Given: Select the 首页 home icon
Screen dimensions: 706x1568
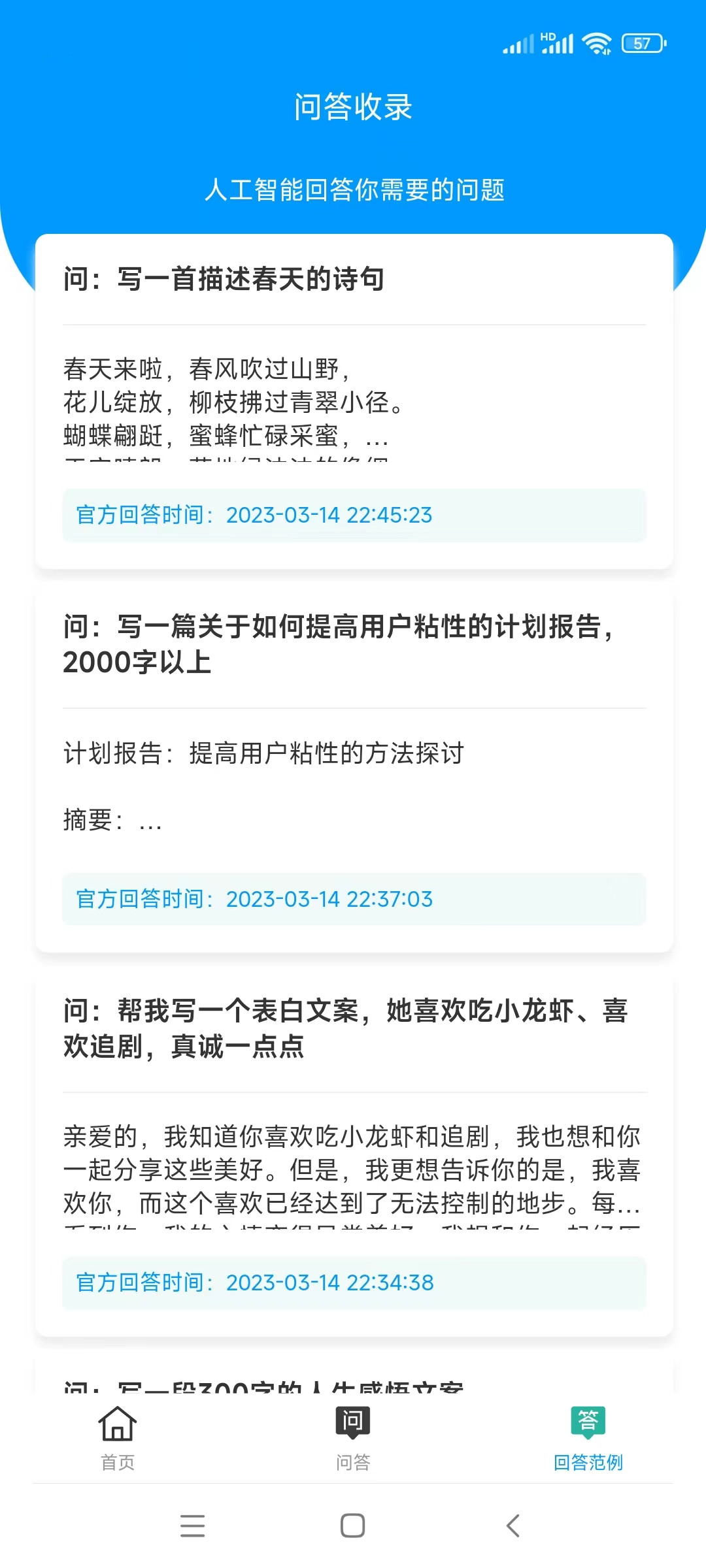Looking at the screenshot, I should point(116,1425).
